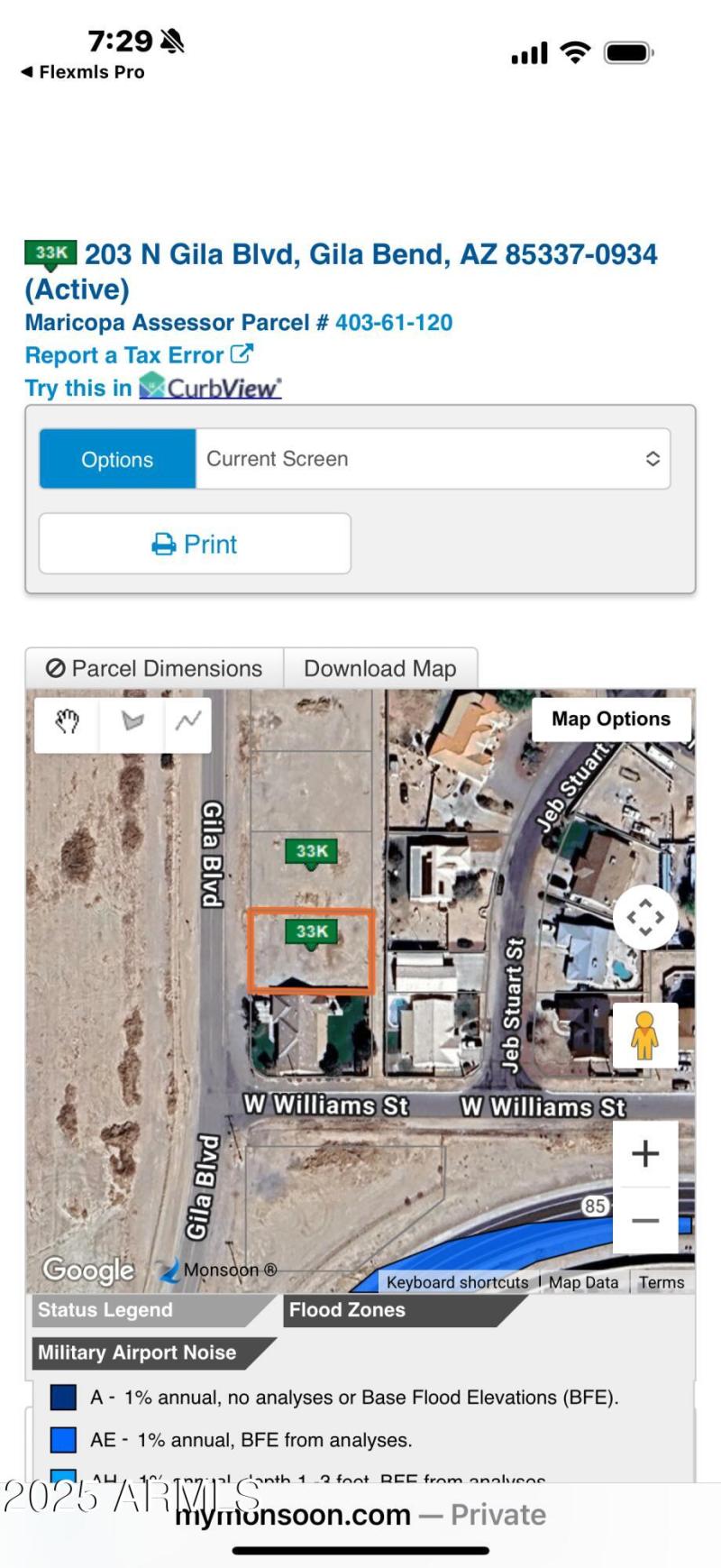
Task: Toggle Parcel Dimensions tab
Action: [x=154, y=669]
